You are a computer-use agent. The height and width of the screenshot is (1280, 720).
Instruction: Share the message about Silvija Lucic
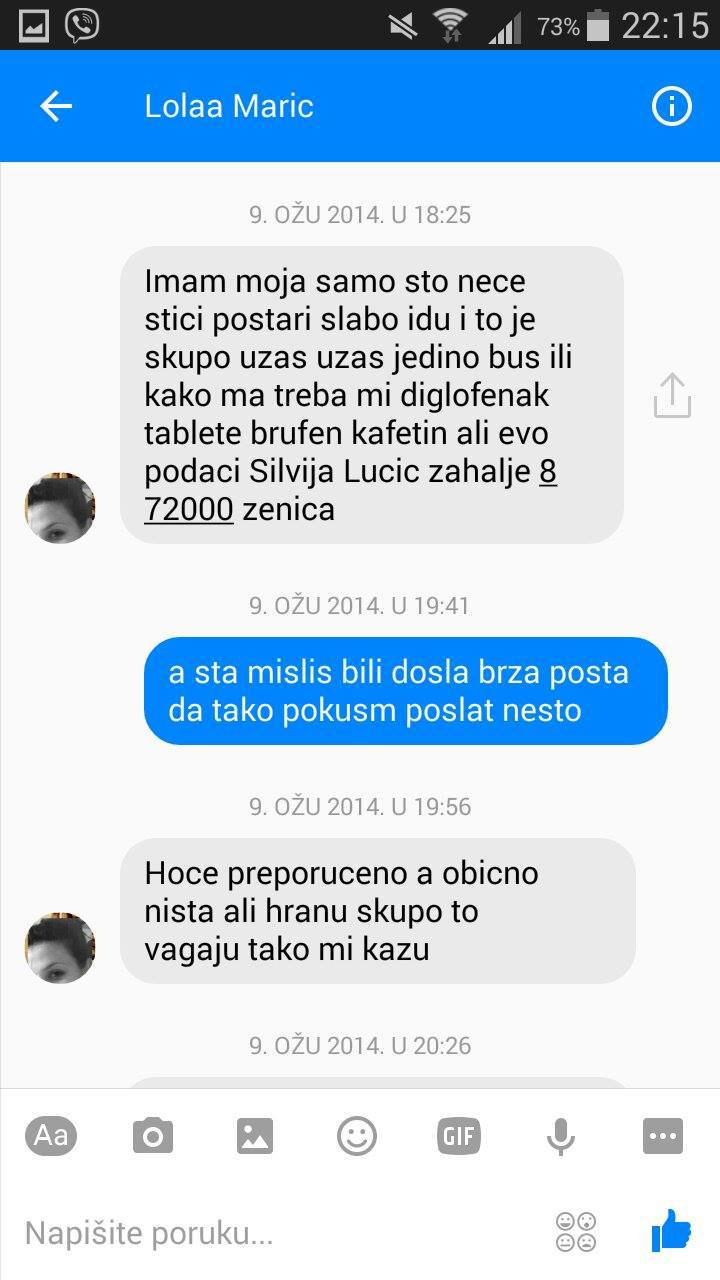pos(672,396)
